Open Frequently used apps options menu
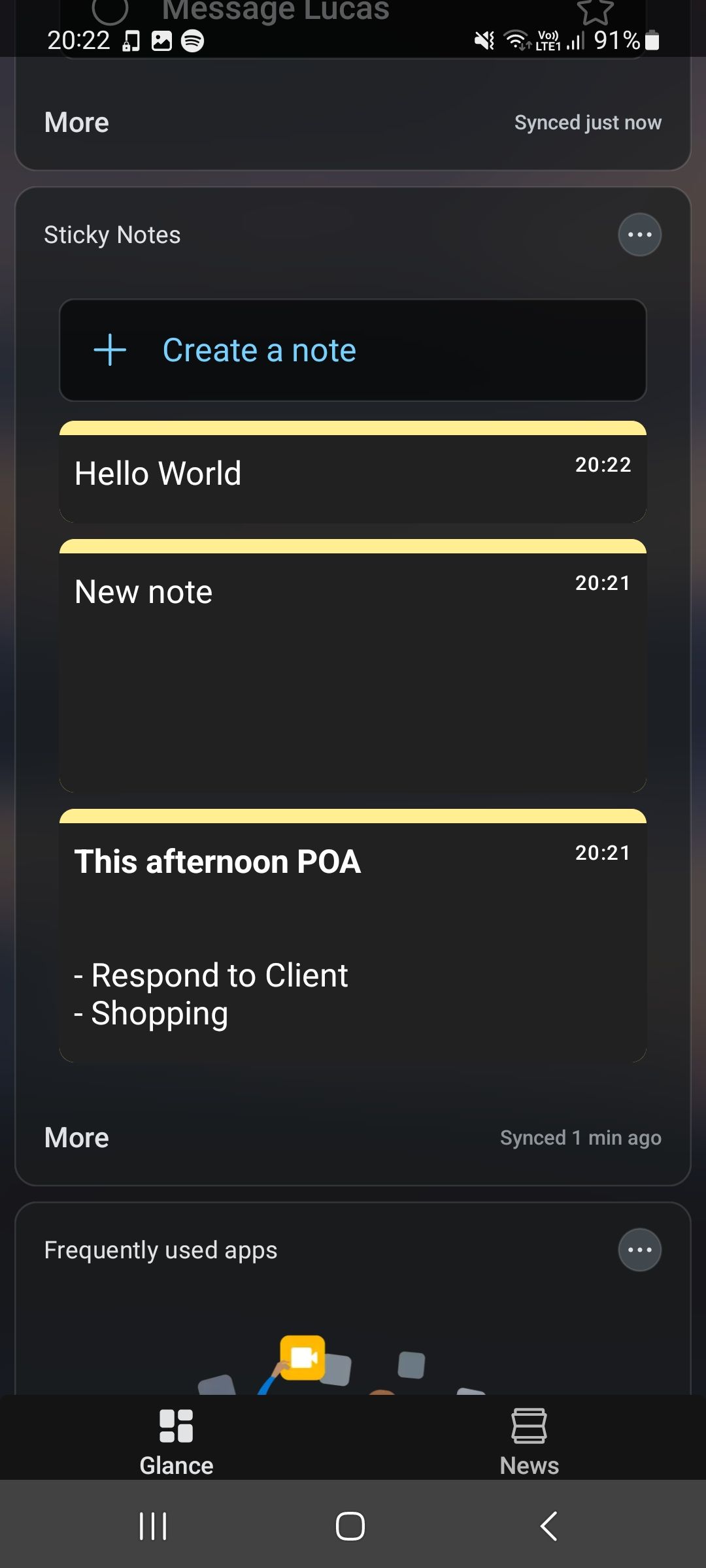This screenshot has height=1568, width=706. pos(639,1250)
